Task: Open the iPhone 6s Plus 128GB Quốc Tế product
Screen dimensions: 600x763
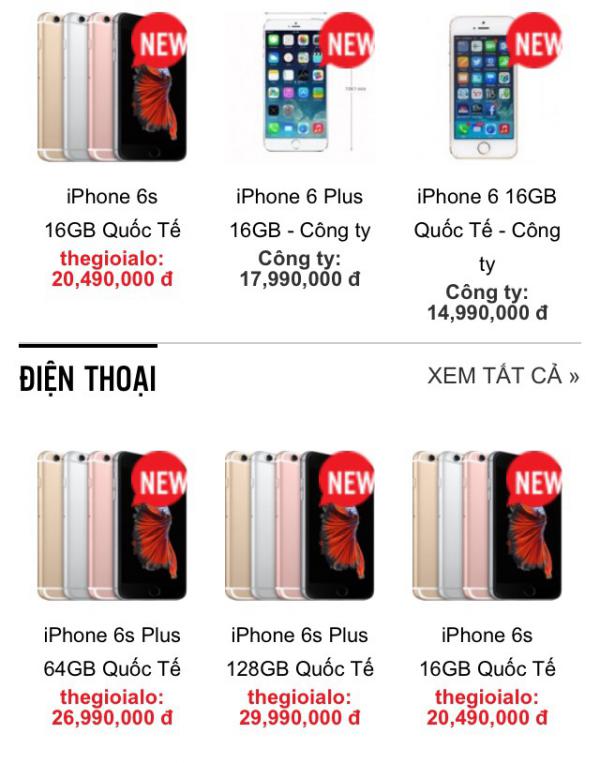Action: coord(300,651)
